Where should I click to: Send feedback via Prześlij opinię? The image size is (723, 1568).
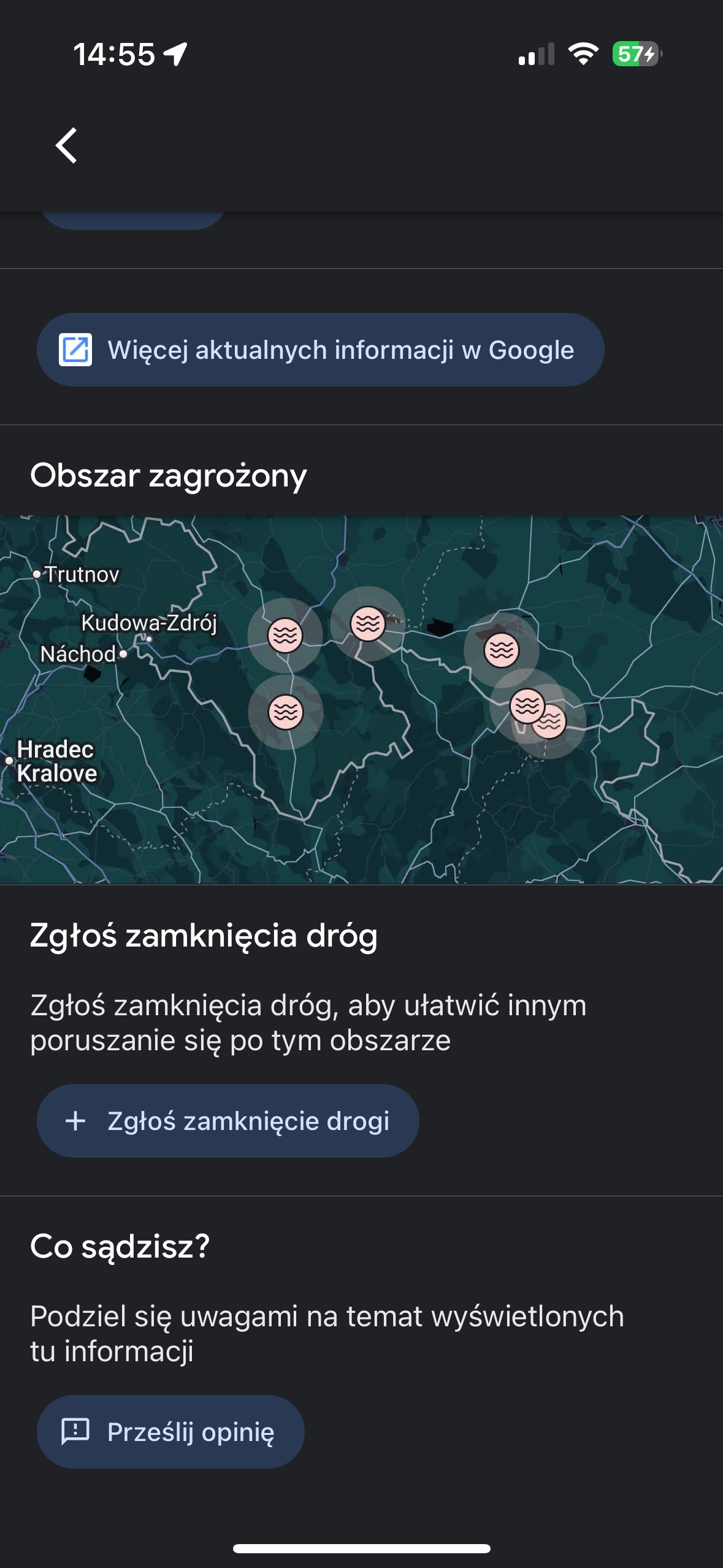(170, 1432)
